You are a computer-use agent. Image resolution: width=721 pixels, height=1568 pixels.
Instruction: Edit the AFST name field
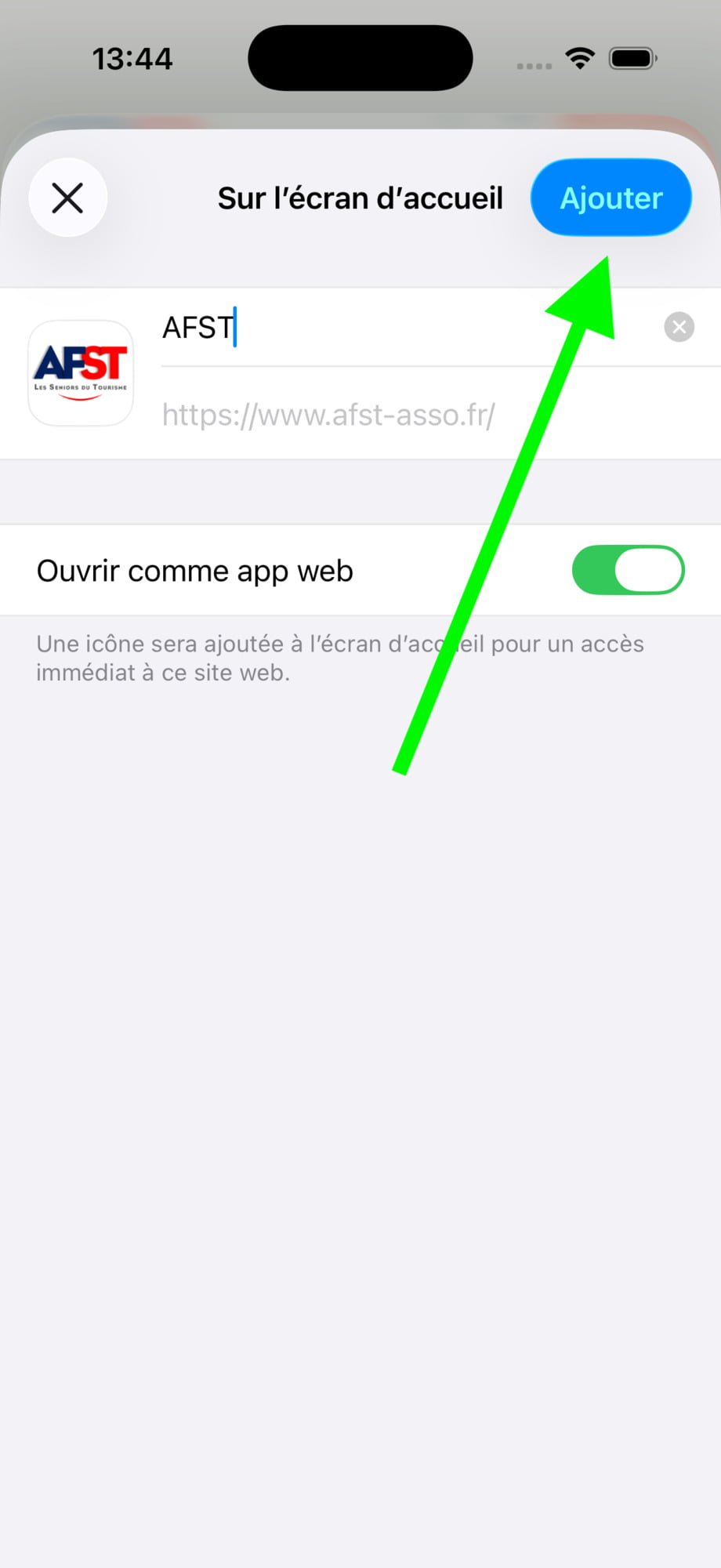tap(392, 328)
